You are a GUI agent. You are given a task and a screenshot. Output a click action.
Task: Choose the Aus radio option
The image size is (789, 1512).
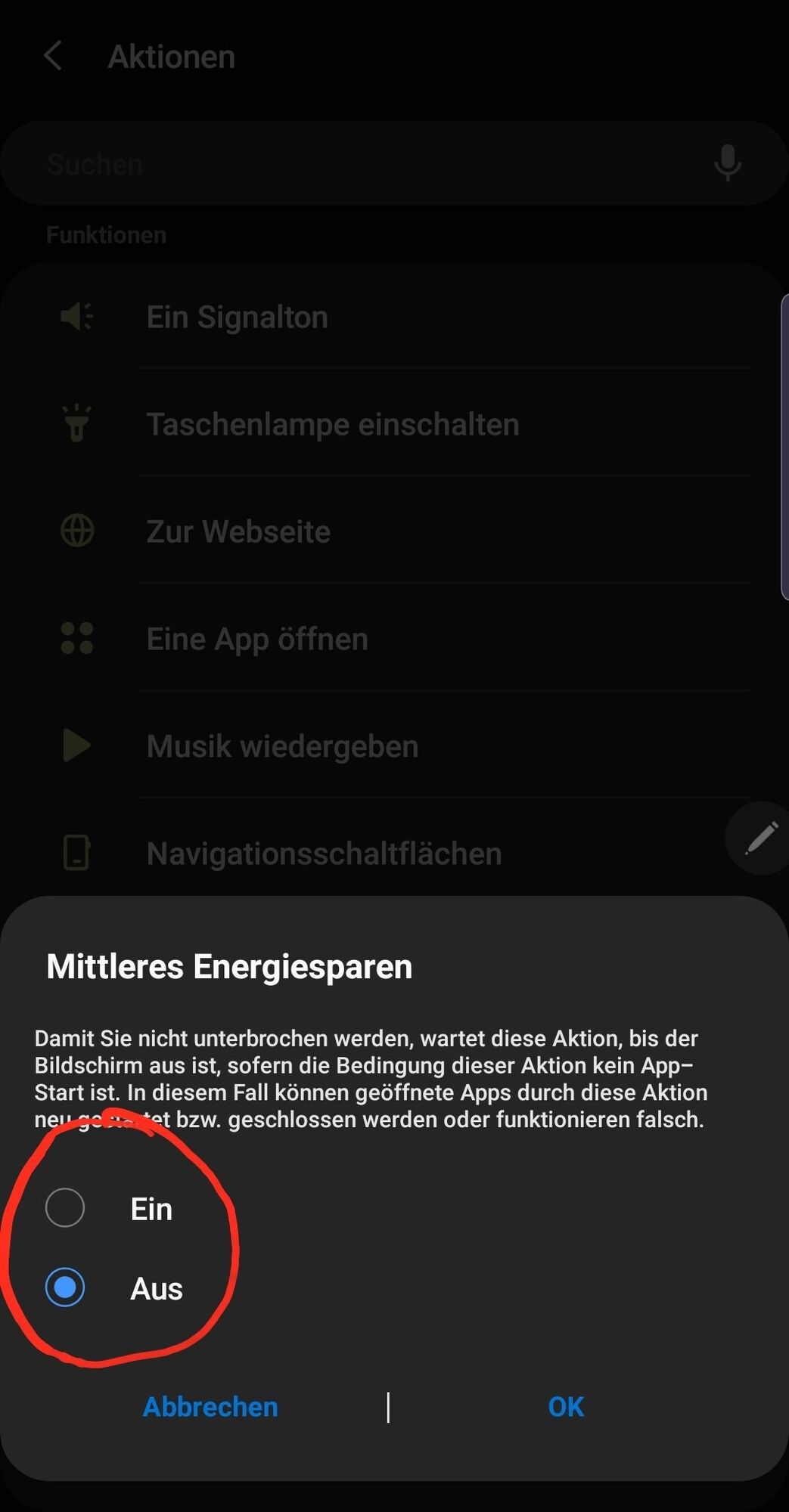[x=65, y=1287]
